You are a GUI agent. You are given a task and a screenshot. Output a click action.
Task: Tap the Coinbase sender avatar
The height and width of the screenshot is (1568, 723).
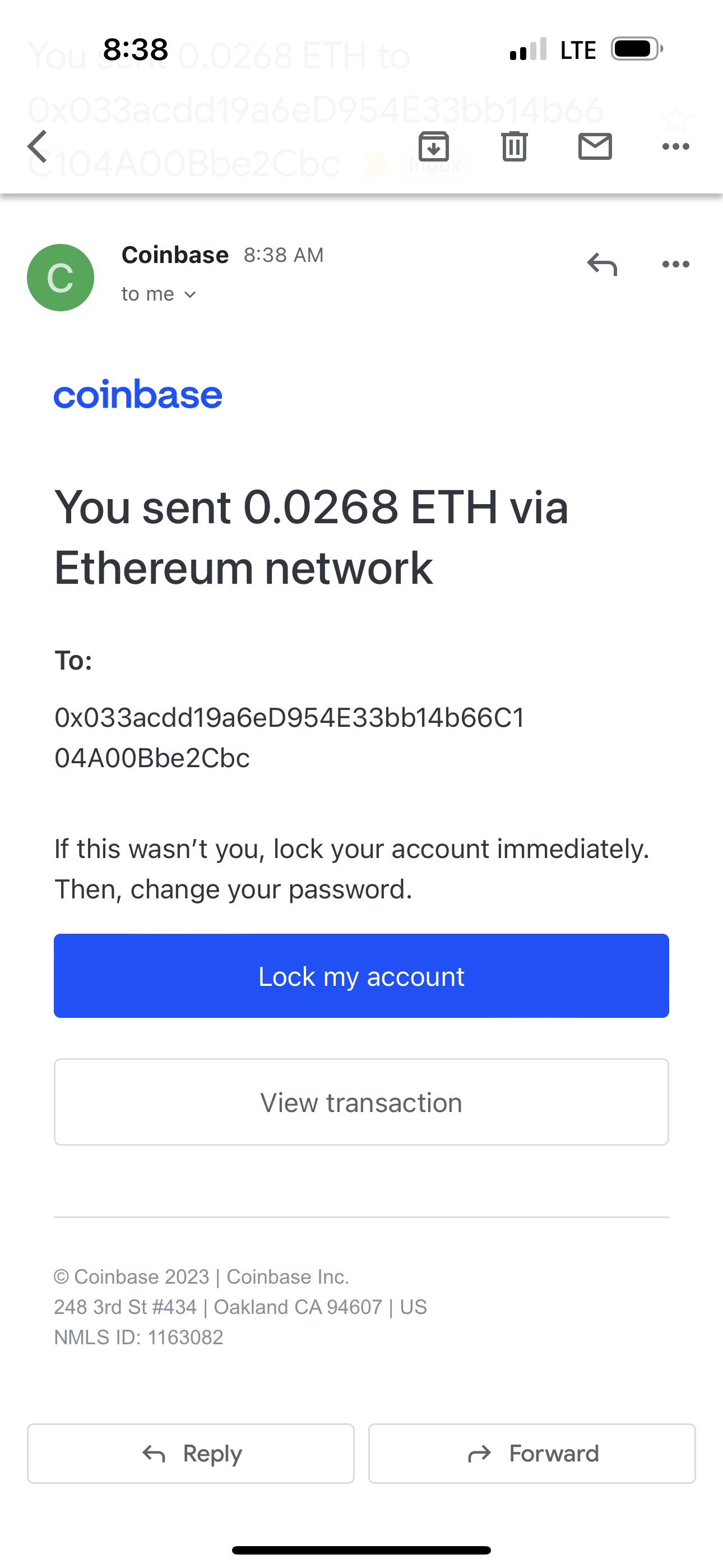pyautogui.click(x=61, y=278)
